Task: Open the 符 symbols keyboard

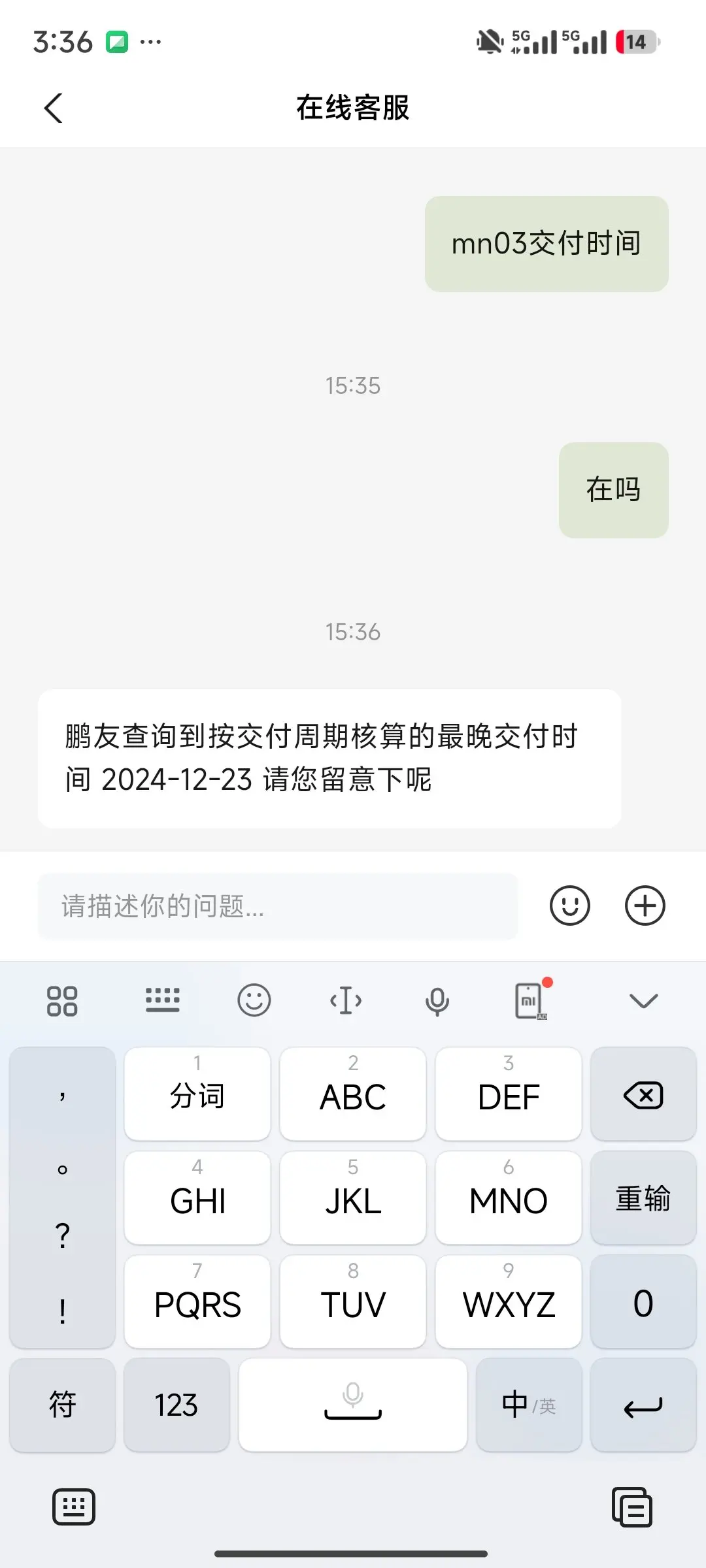Action: tap(62, 1405)
